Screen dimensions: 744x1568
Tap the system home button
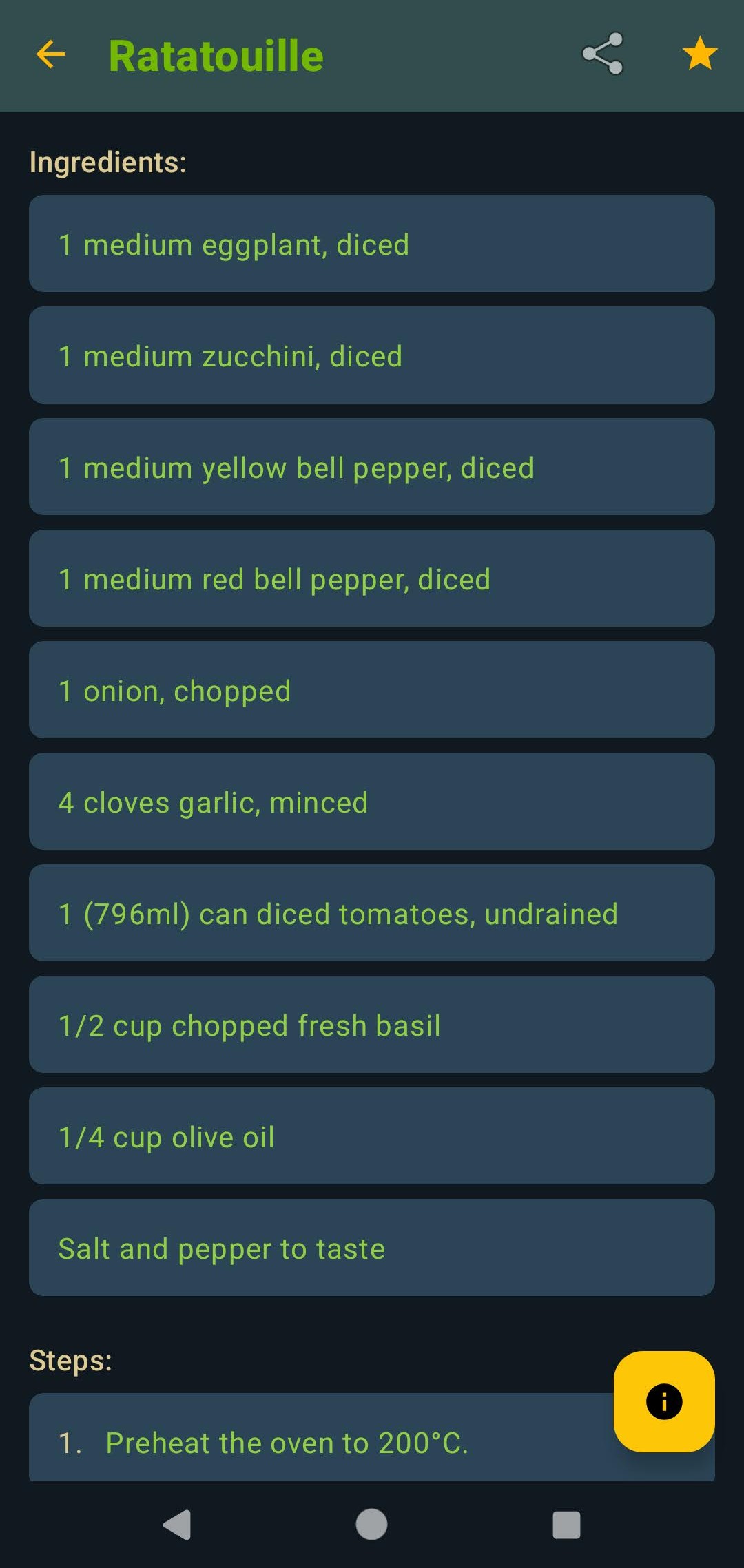(x=371, y=1524)
